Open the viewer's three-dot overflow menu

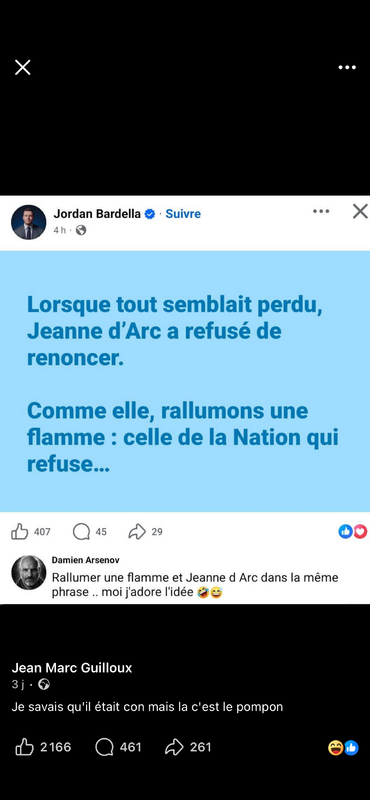347,67
